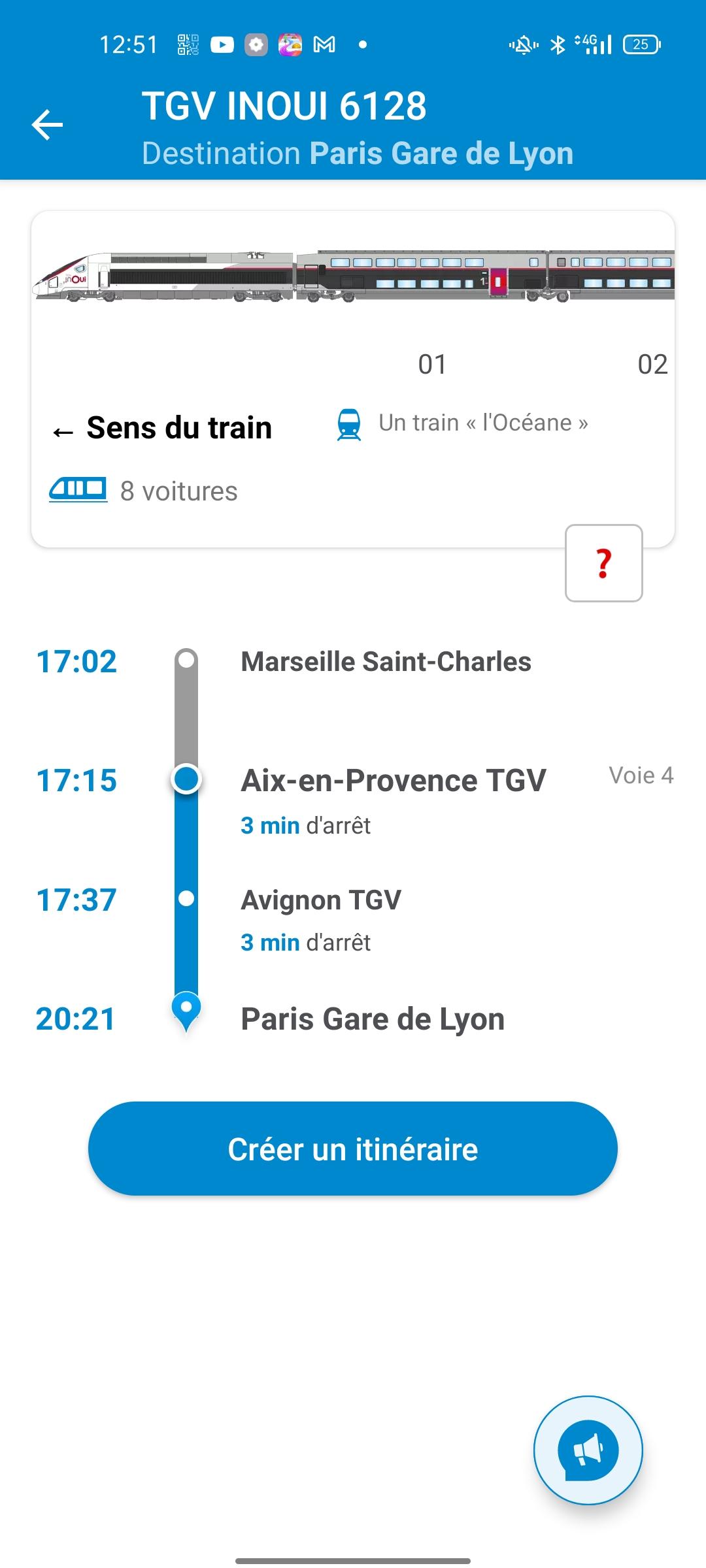Open the red question mark help button
This screenshot has width=706, height=1568.
coord(603,563)
